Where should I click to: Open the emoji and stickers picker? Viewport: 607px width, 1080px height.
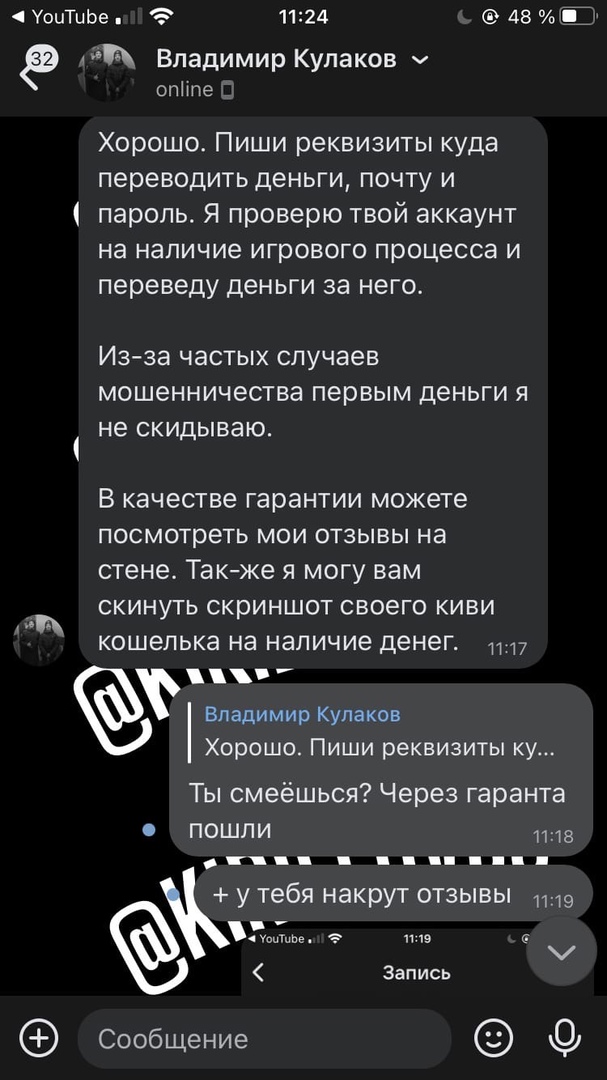(x=493, y=1038)
